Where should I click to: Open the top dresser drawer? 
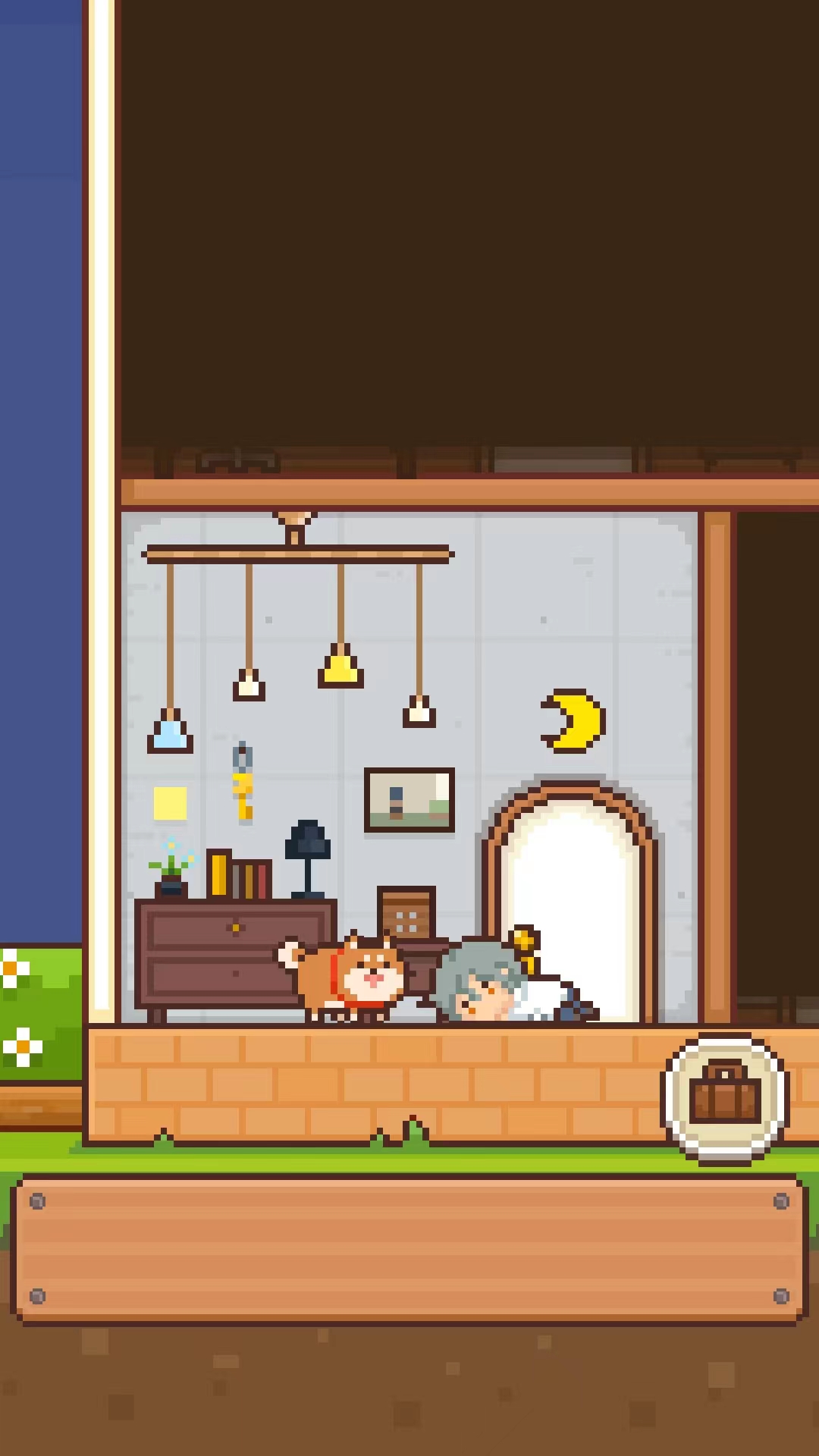pyautogui.click(x=235, y=928)
